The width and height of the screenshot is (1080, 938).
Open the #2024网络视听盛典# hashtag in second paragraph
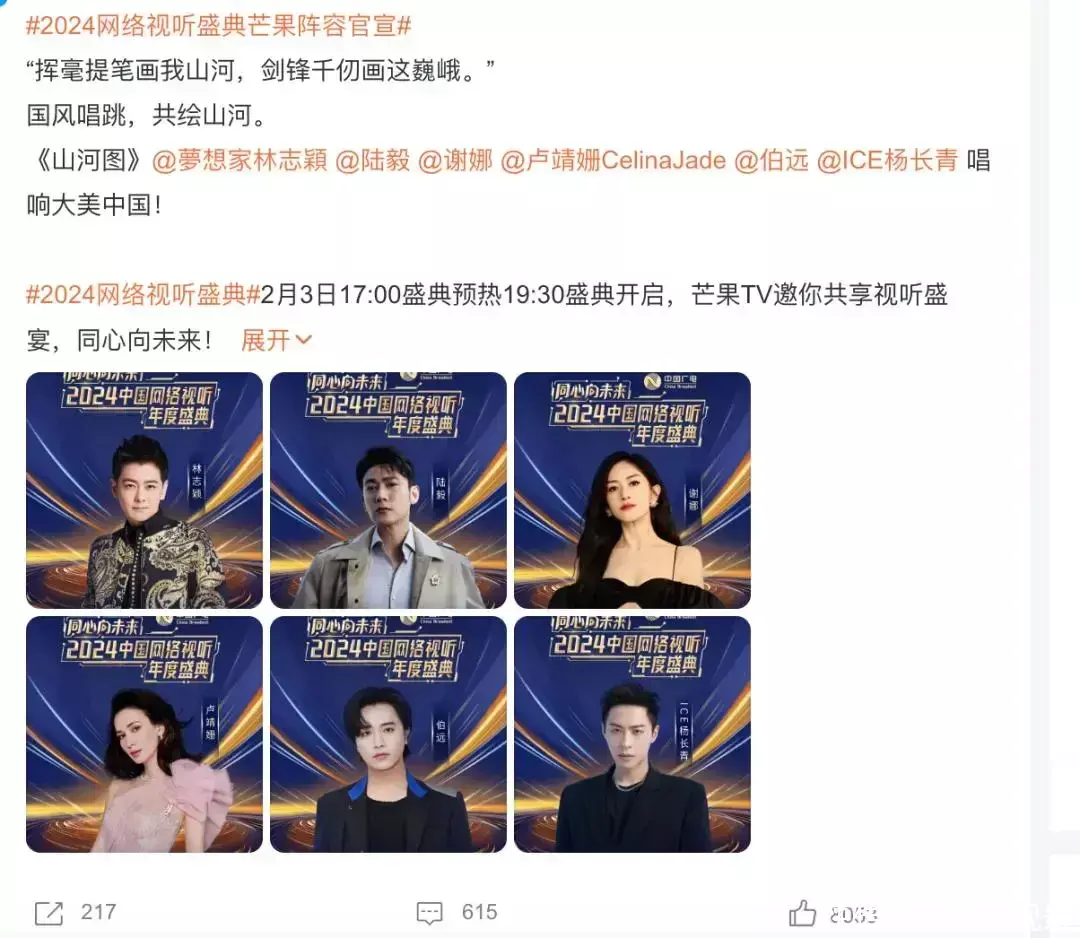tap(135, 295)
